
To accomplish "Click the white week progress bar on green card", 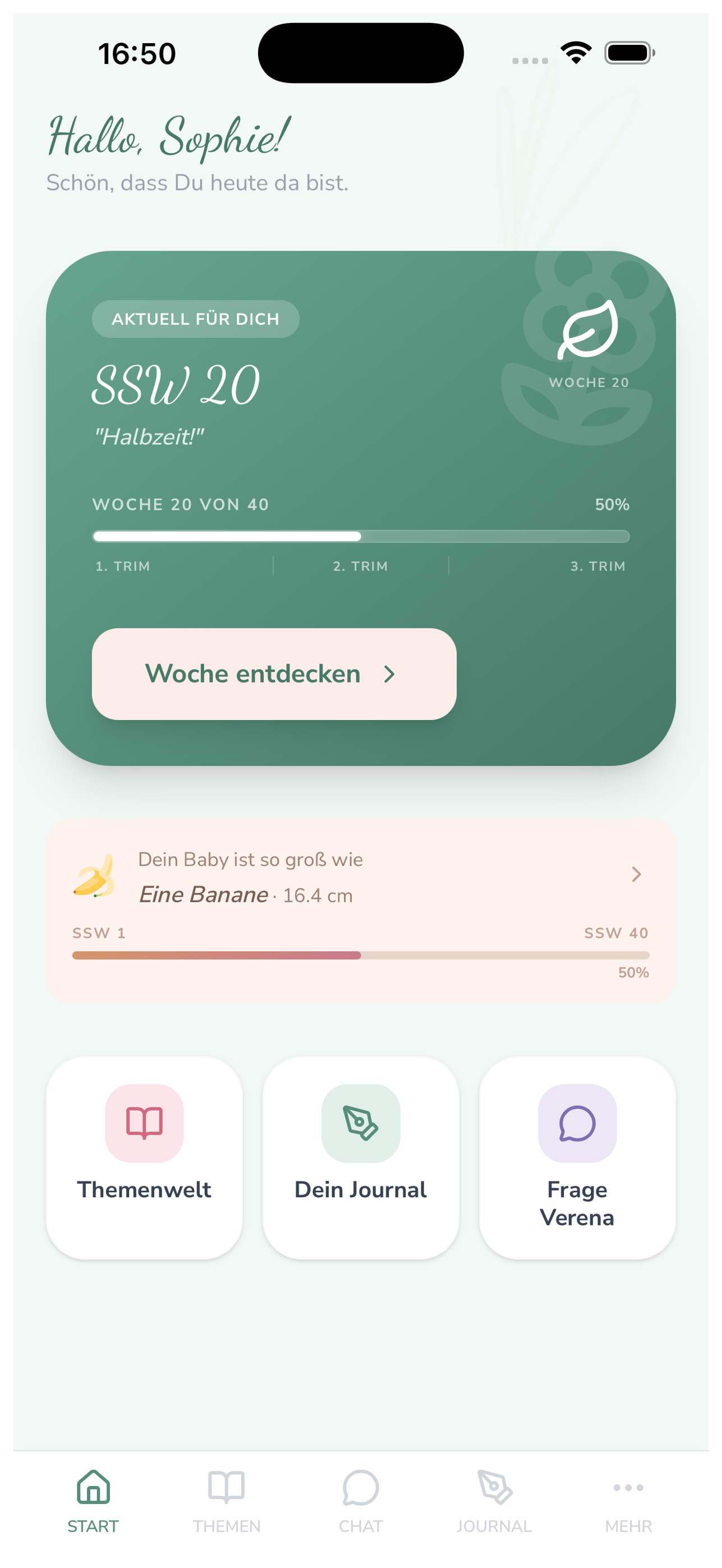I will [360, 537].
